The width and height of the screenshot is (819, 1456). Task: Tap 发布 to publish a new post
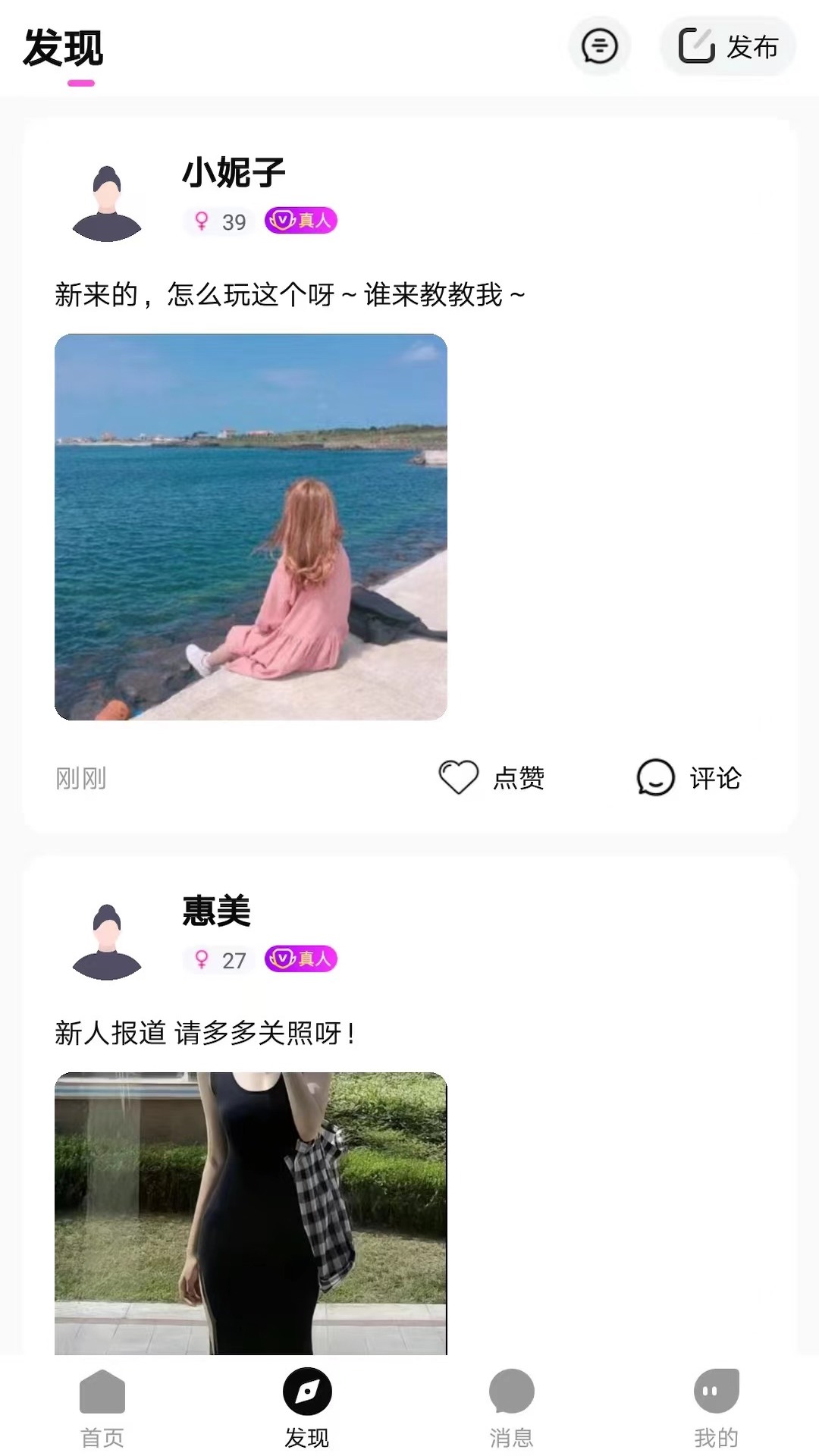[x=728, y=46]
